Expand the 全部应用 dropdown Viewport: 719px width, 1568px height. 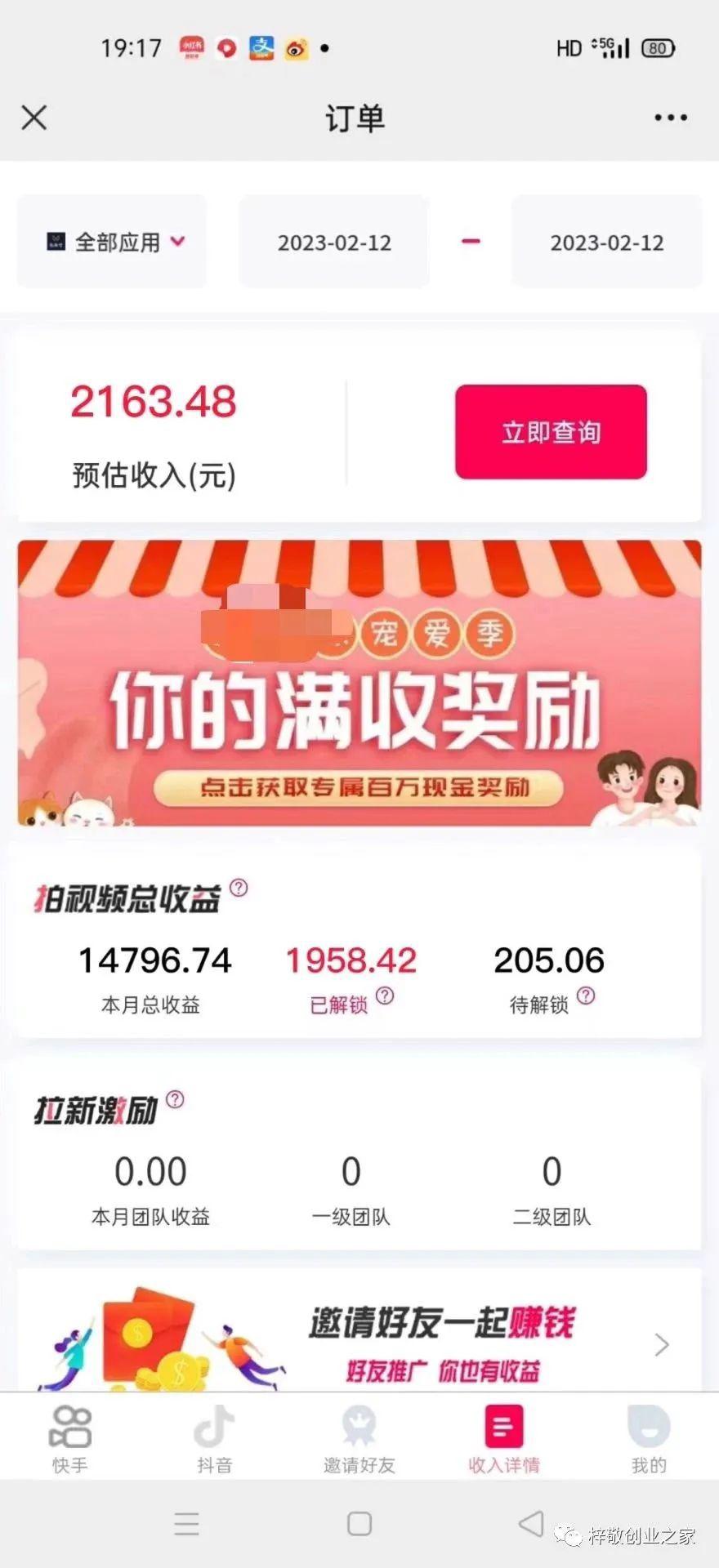click(113, 242)
